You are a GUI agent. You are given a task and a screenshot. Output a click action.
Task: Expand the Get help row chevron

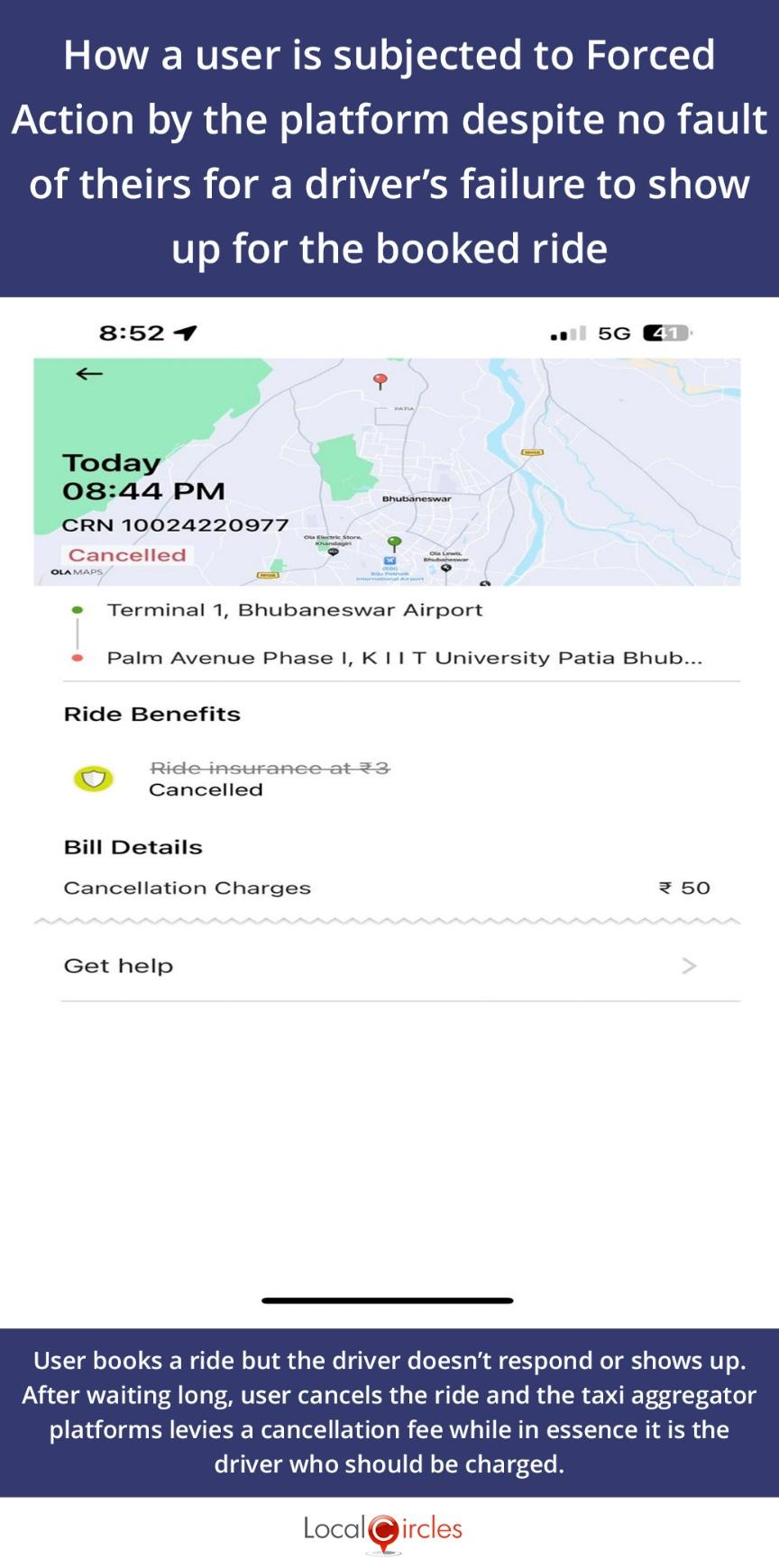690,965
